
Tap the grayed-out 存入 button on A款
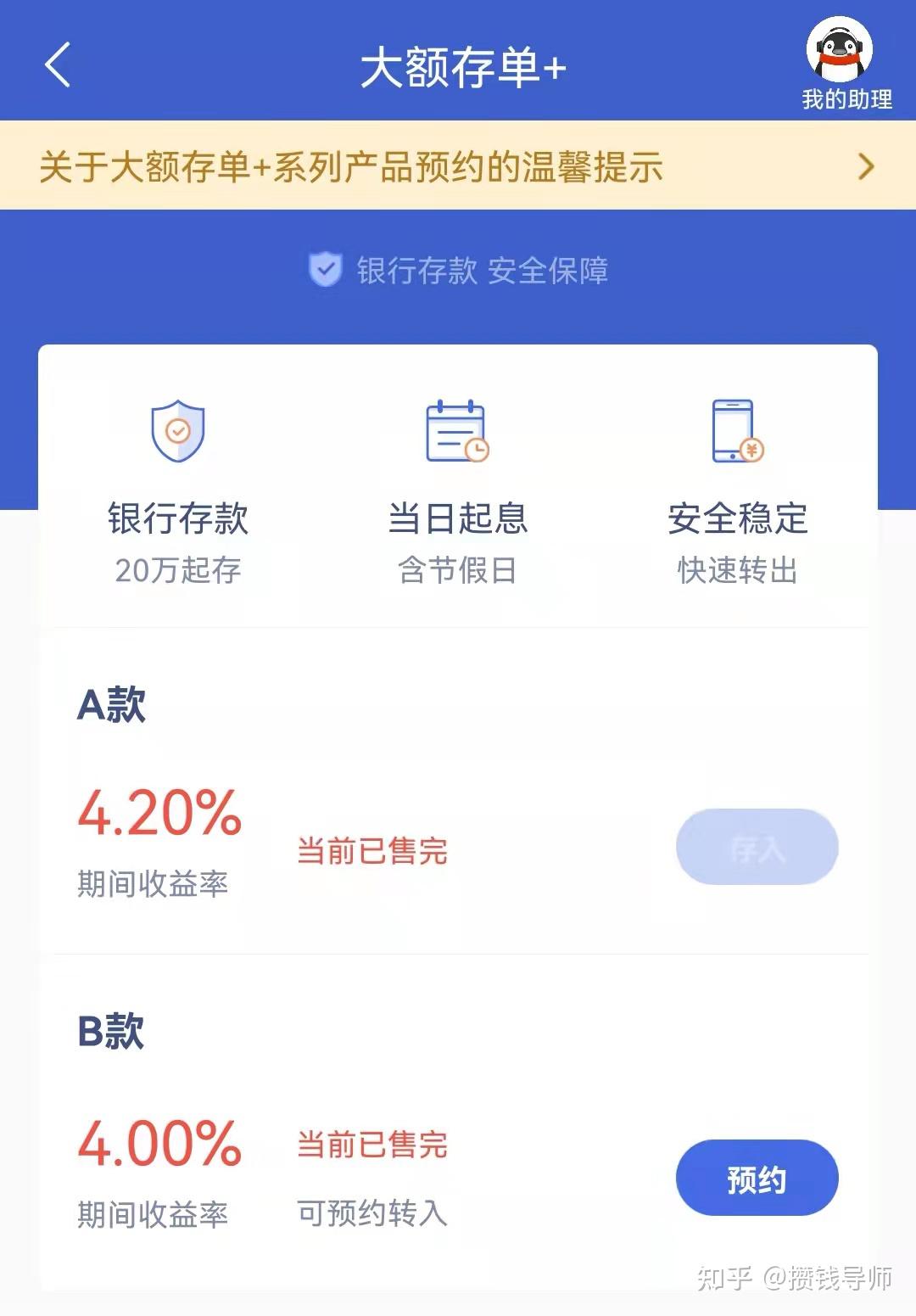756,846
